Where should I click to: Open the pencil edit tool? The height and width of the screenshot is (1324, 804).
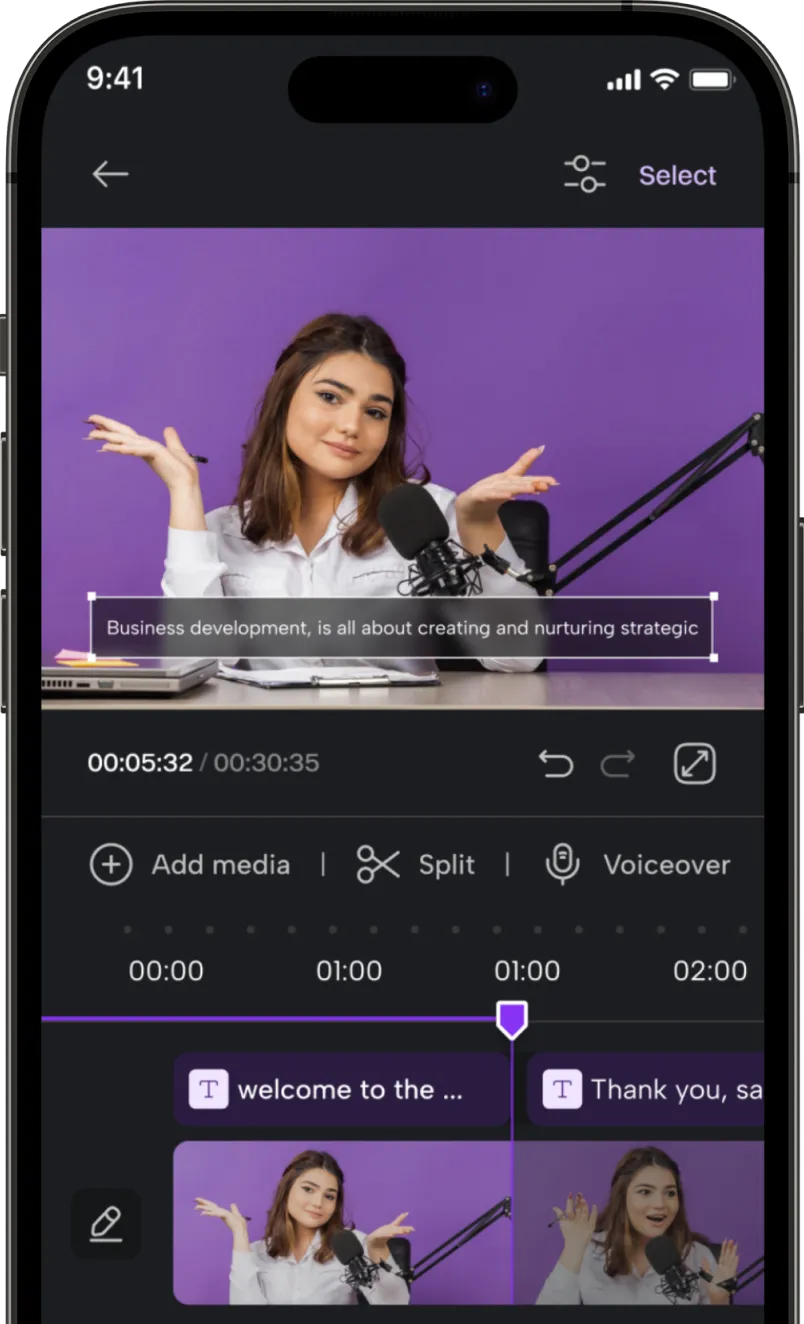[106, 1223]
